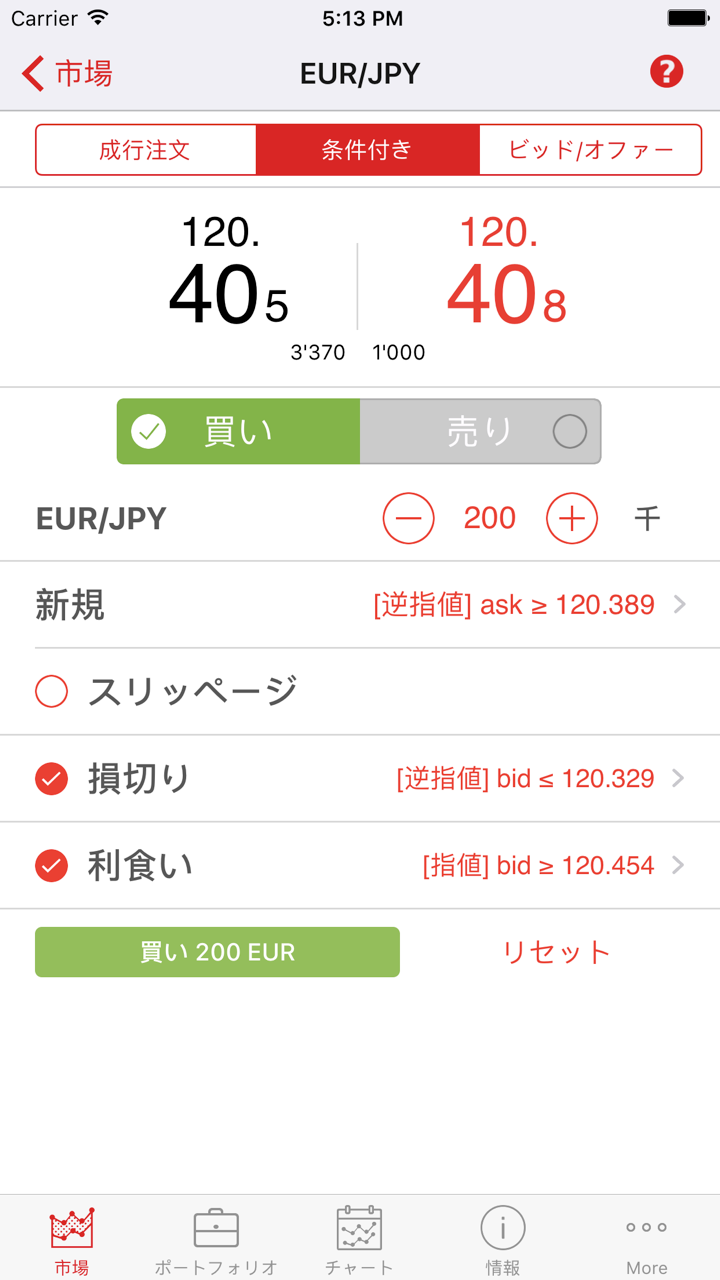Tap リセット to reset the order
Viewport: 720px width, 1280px height.
556,952
